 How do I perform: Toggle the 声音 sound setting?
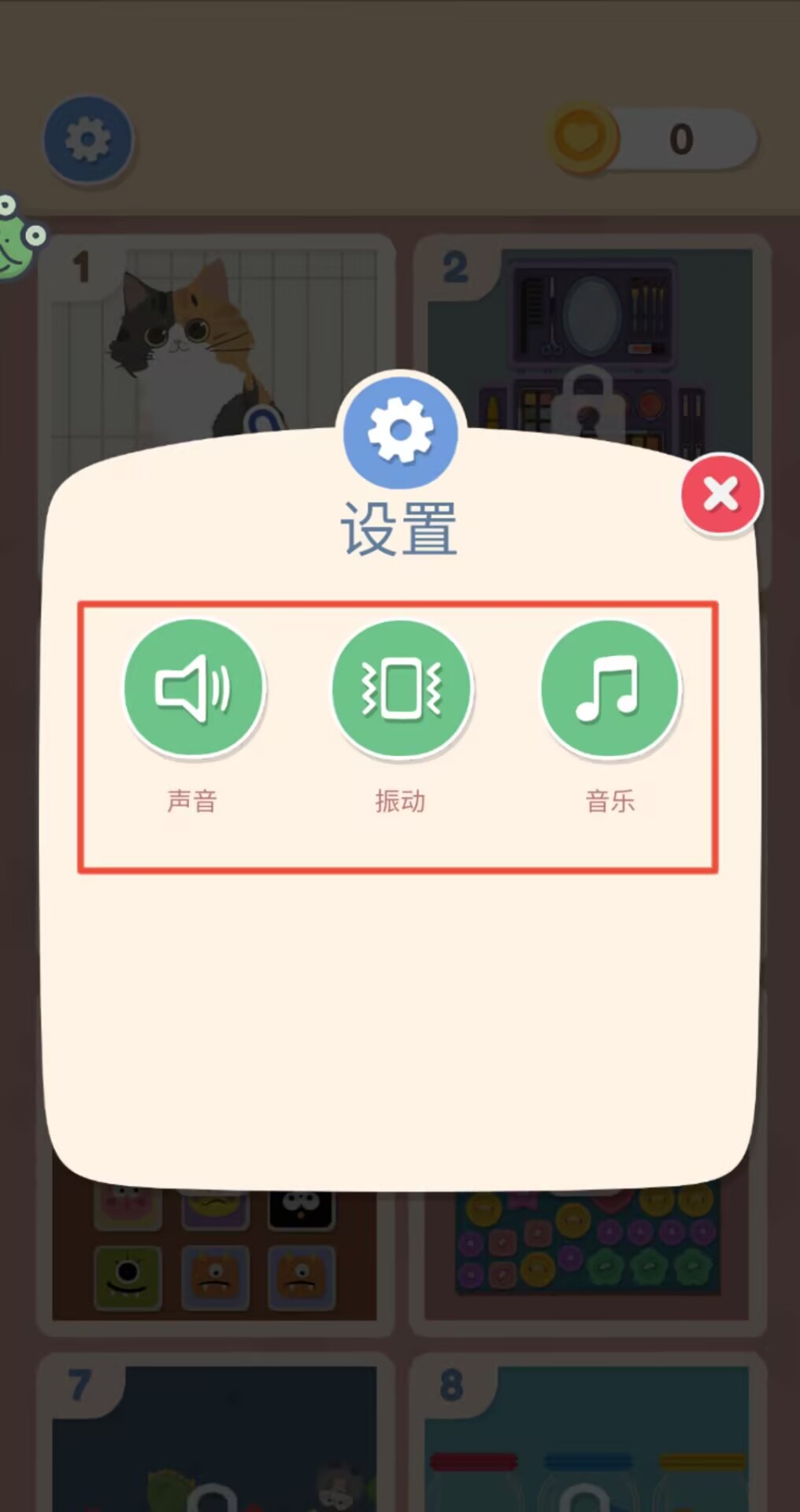194,687
